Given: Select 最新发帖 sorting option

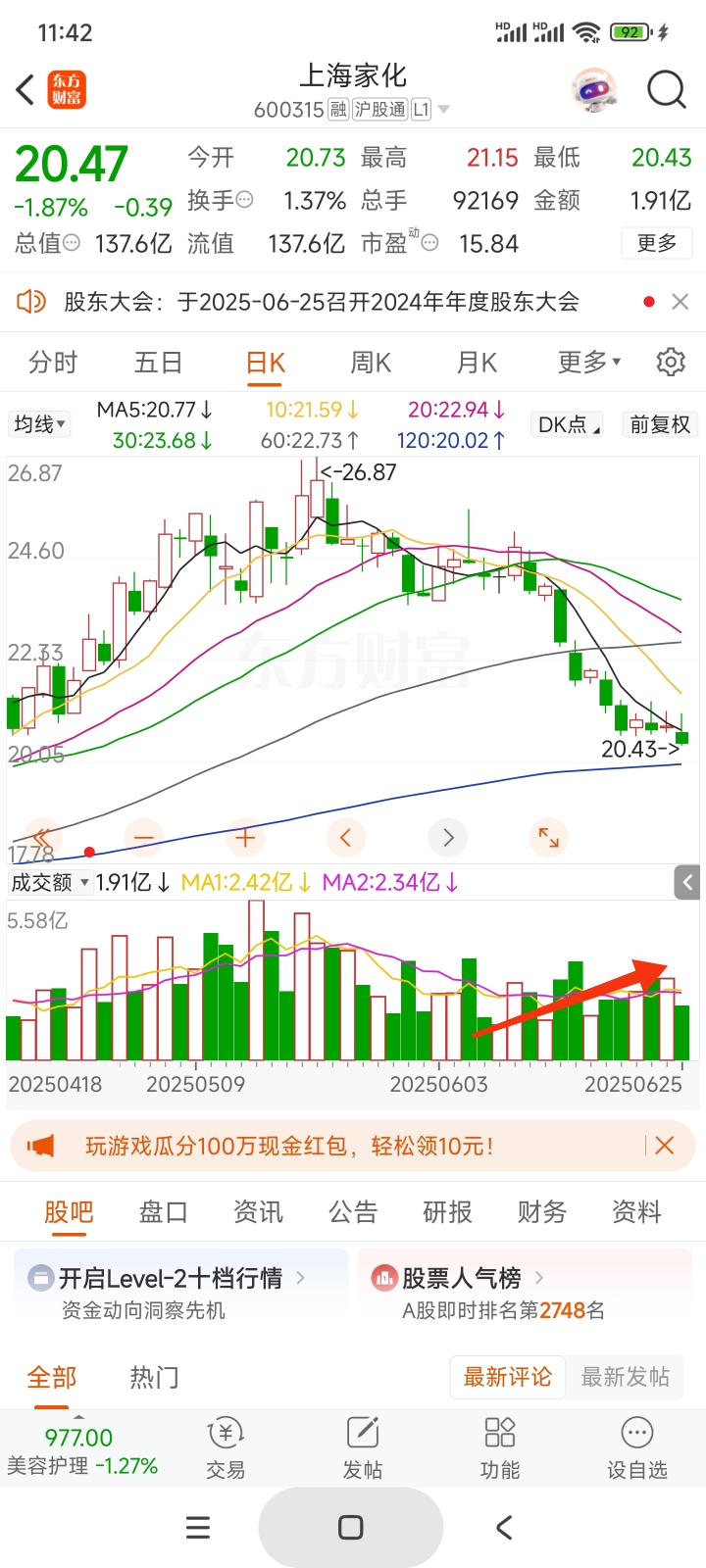Looking at the screenshot, I should click(626, 1377).
